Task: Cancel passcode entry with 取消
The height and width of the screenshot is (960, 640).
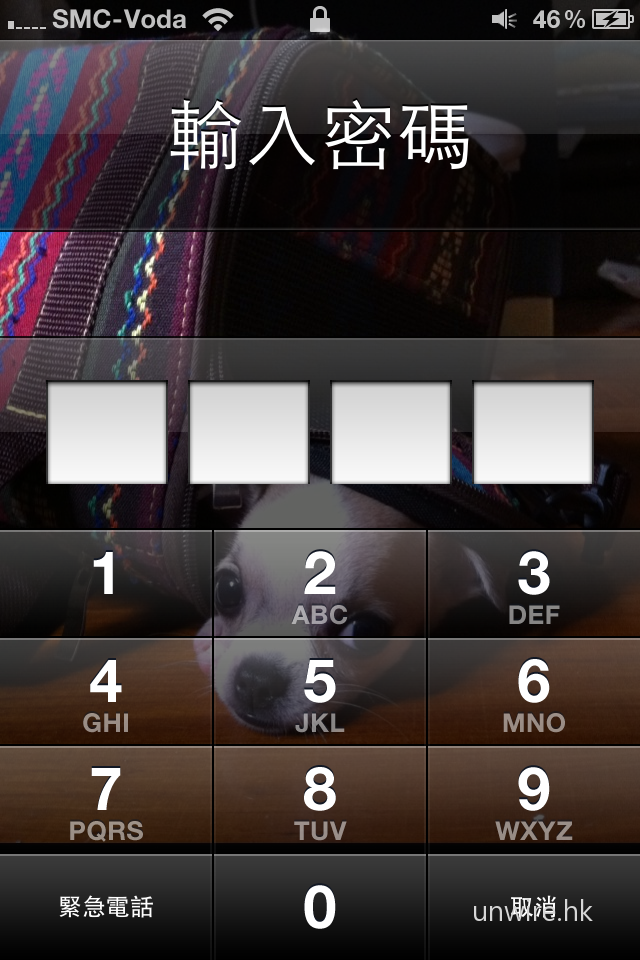Action: pos(534,908)
